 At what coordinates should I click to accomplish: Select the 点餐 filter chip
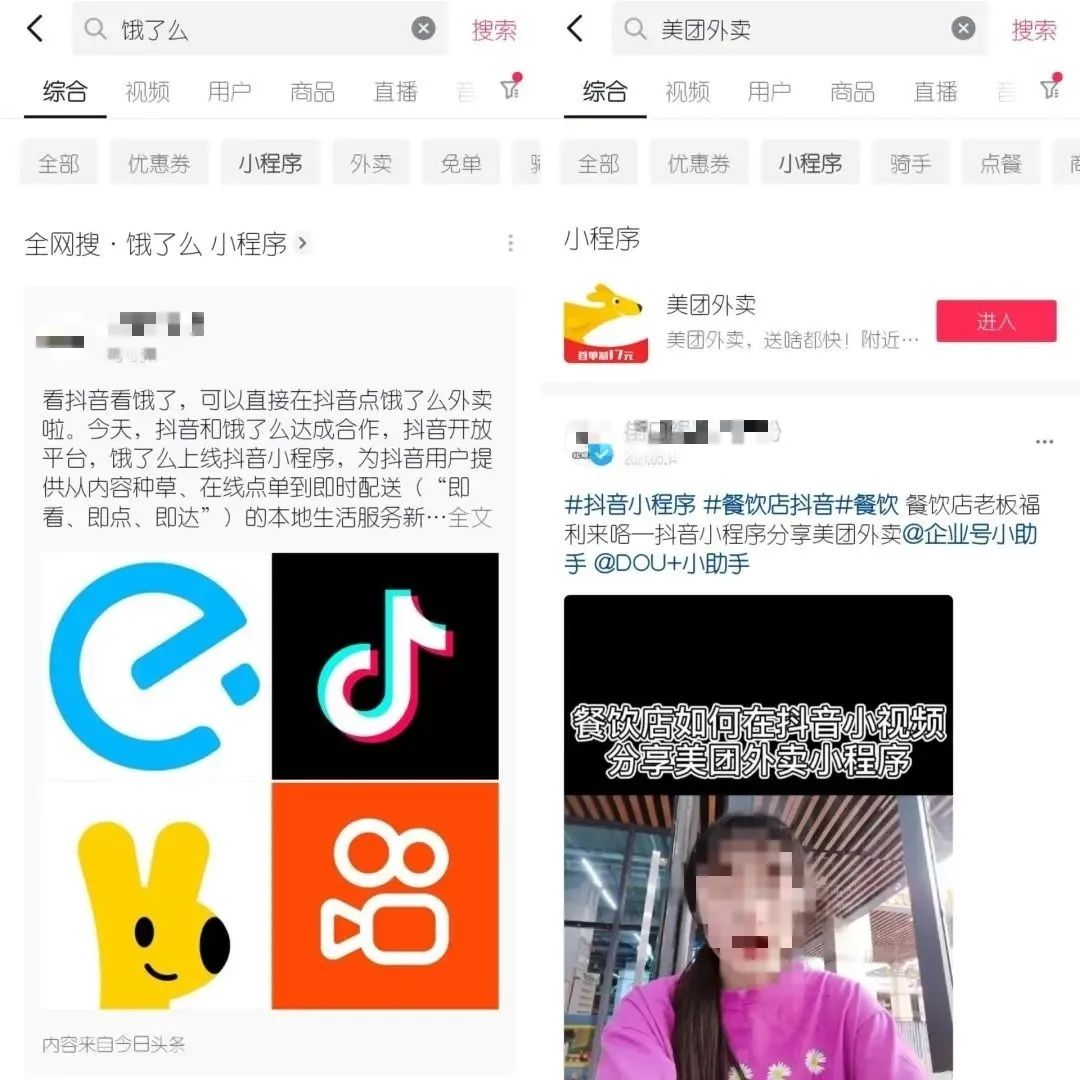1000,164
